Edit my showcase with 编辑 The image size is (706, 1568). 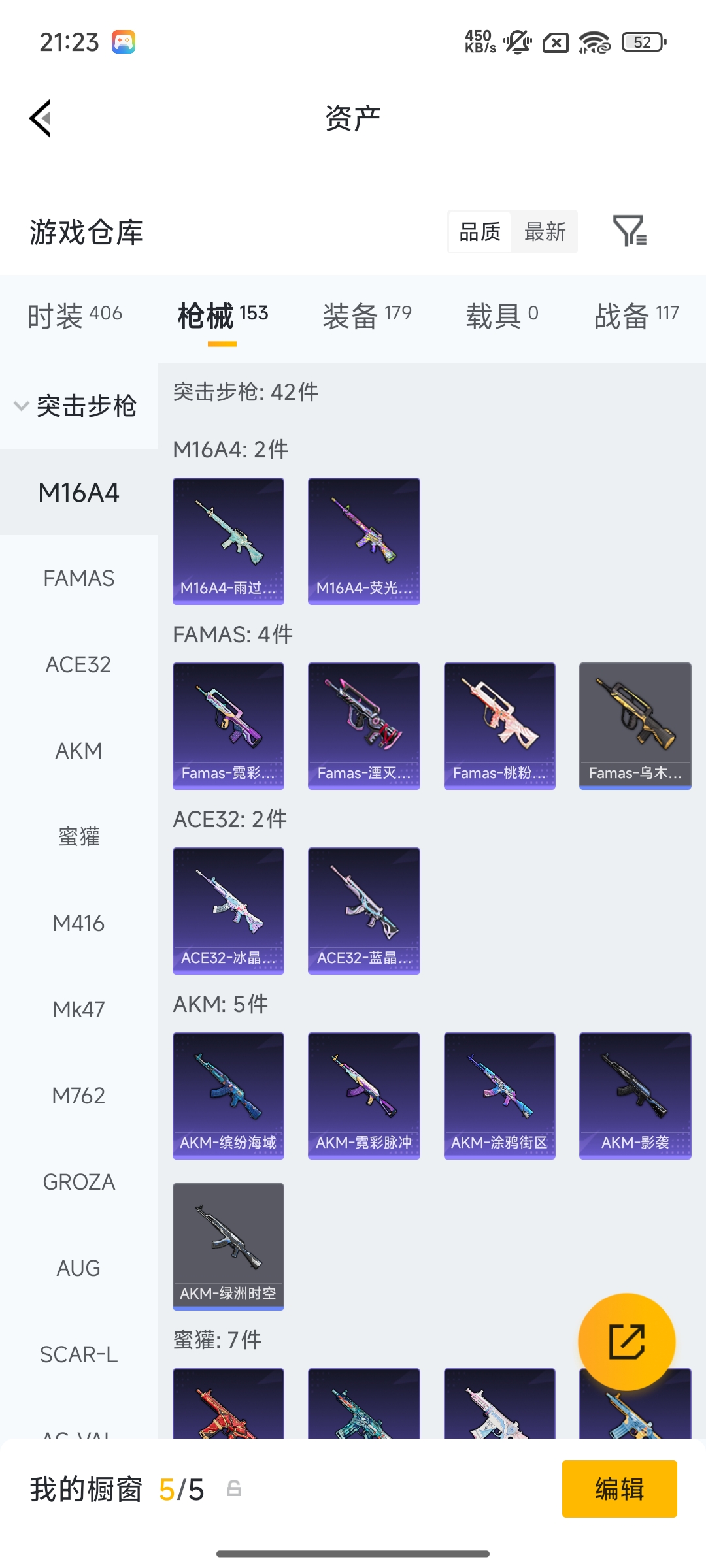[x=619, y=1489]
